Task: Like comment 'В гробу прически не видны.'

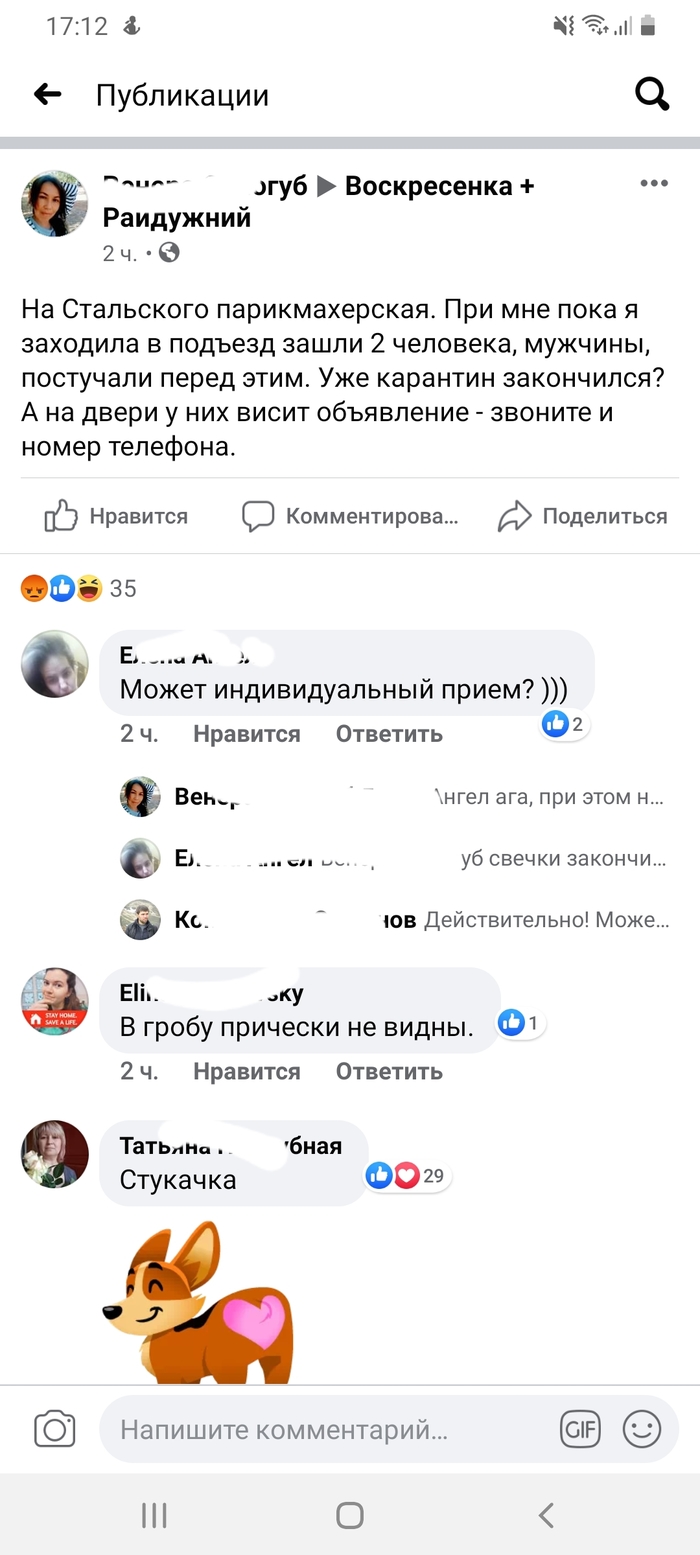Action: (x=246, y=1071)
